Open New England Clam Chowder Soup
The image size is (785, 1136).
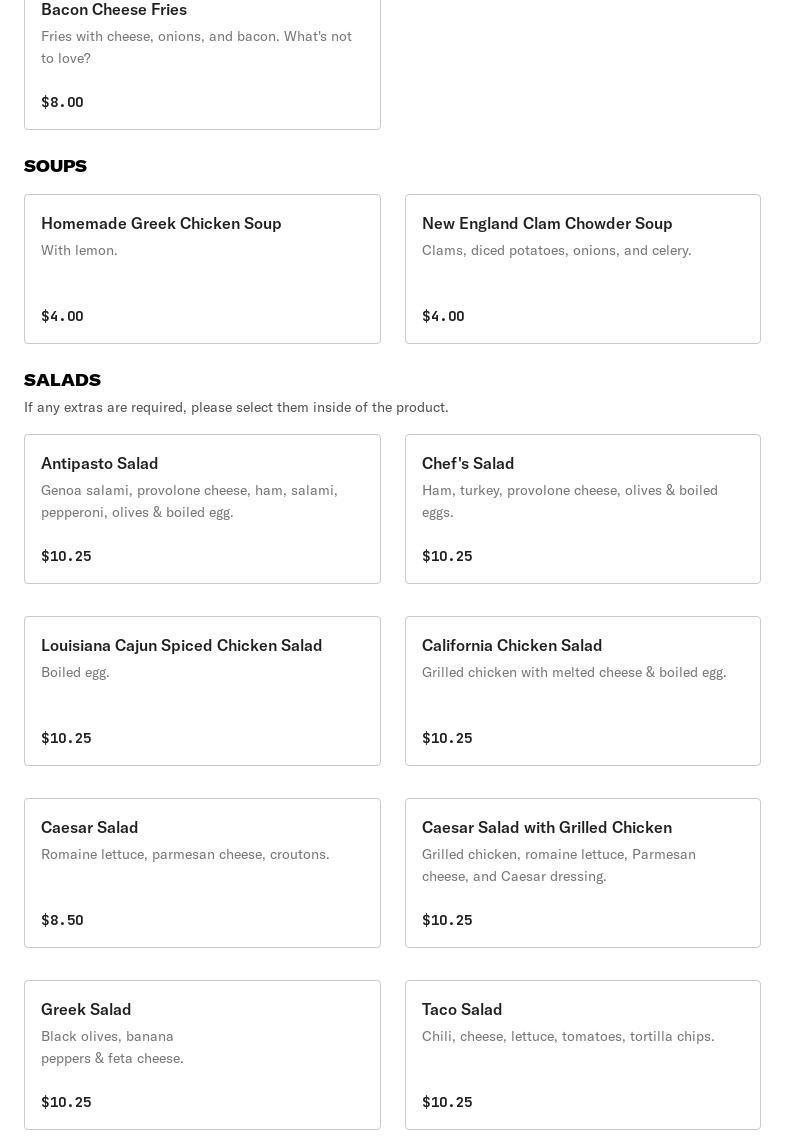pos(582,268)
